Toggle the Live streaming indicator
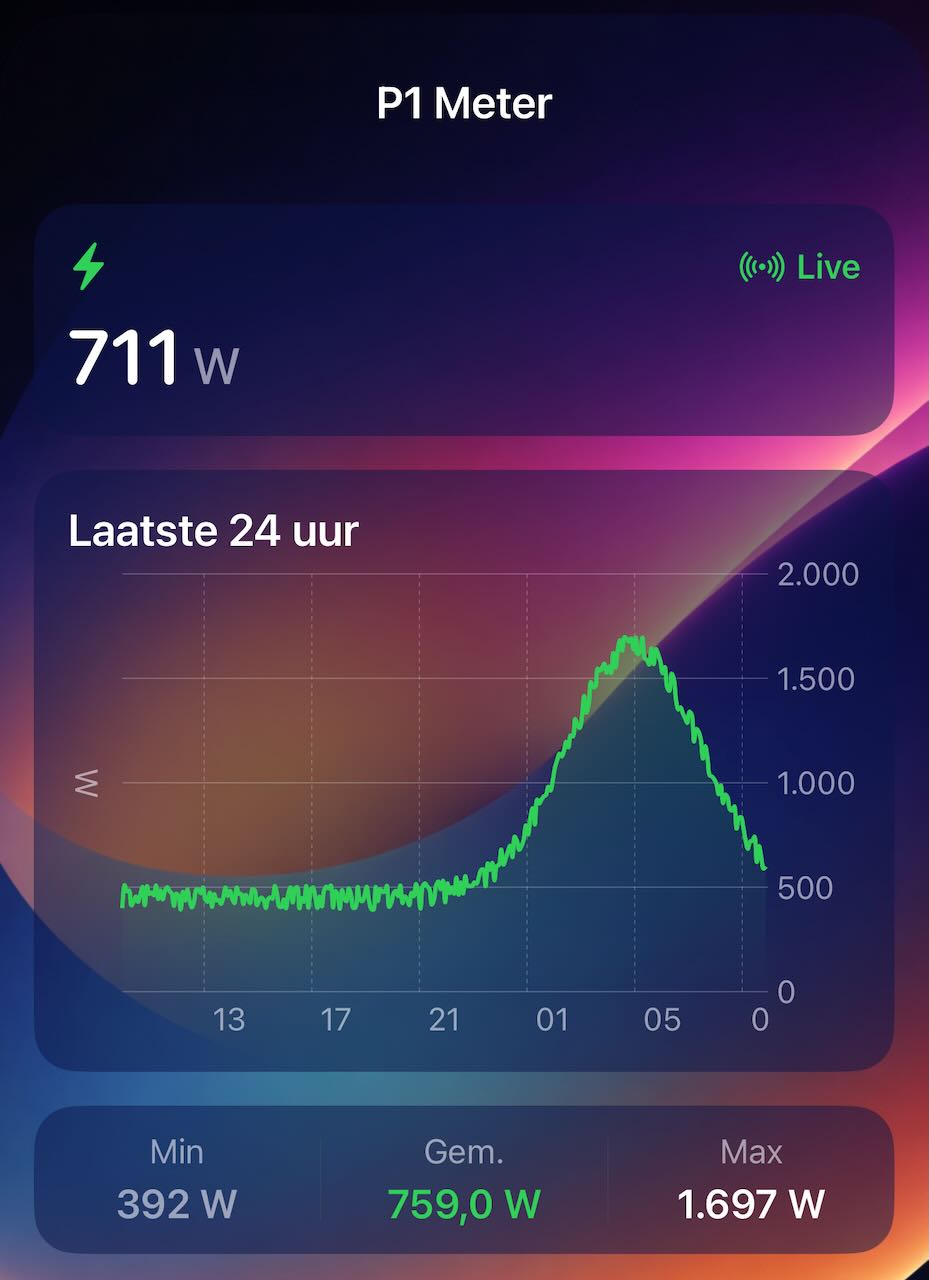 (800, 266)
